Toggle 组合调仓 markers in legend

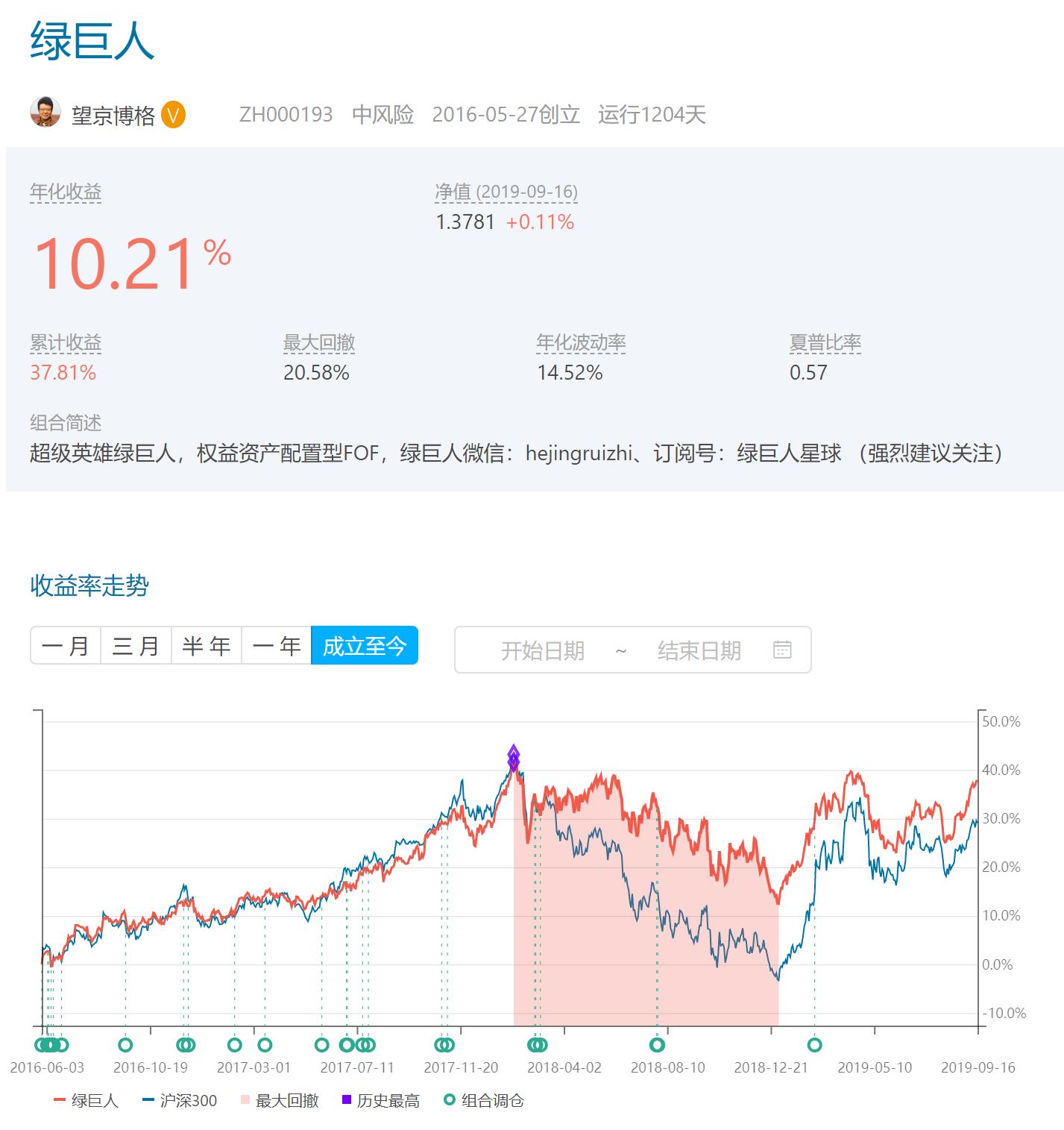[x=484, y=1100]
